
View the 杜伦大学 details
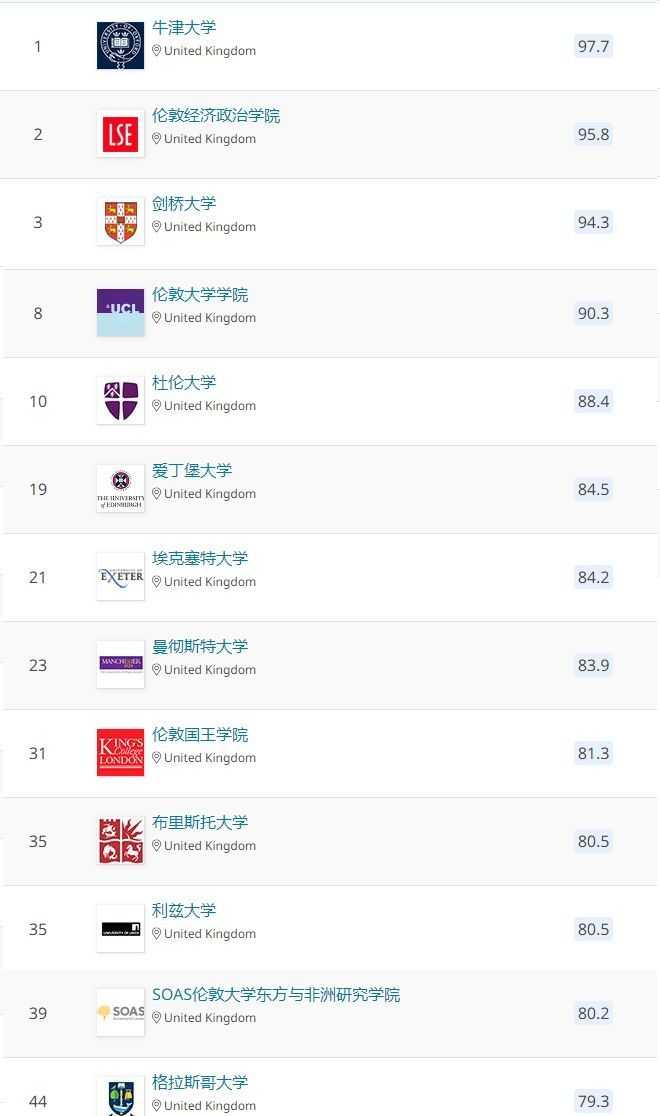pos(184,383)
